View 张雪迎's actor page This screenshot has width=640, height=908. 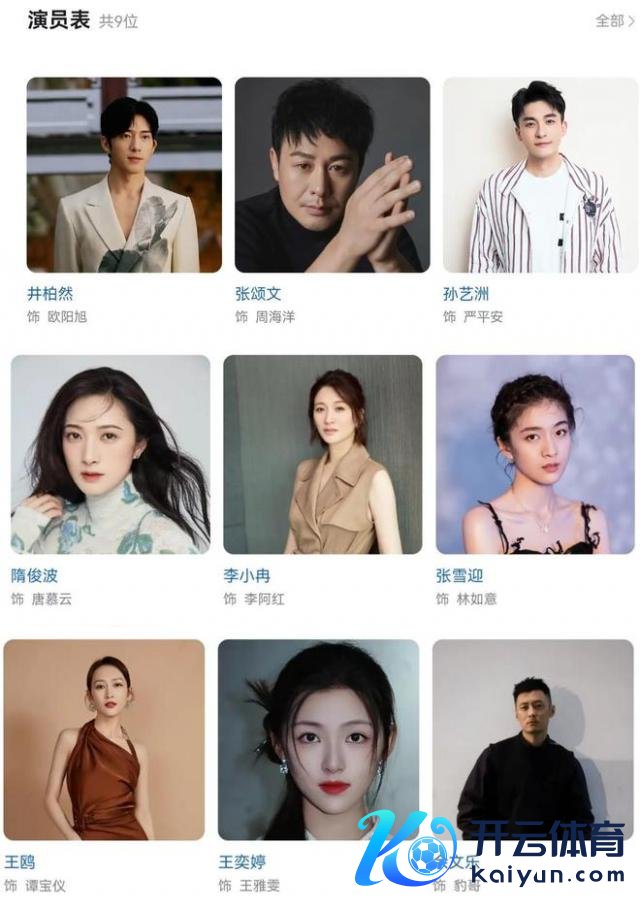click(535, 455)
